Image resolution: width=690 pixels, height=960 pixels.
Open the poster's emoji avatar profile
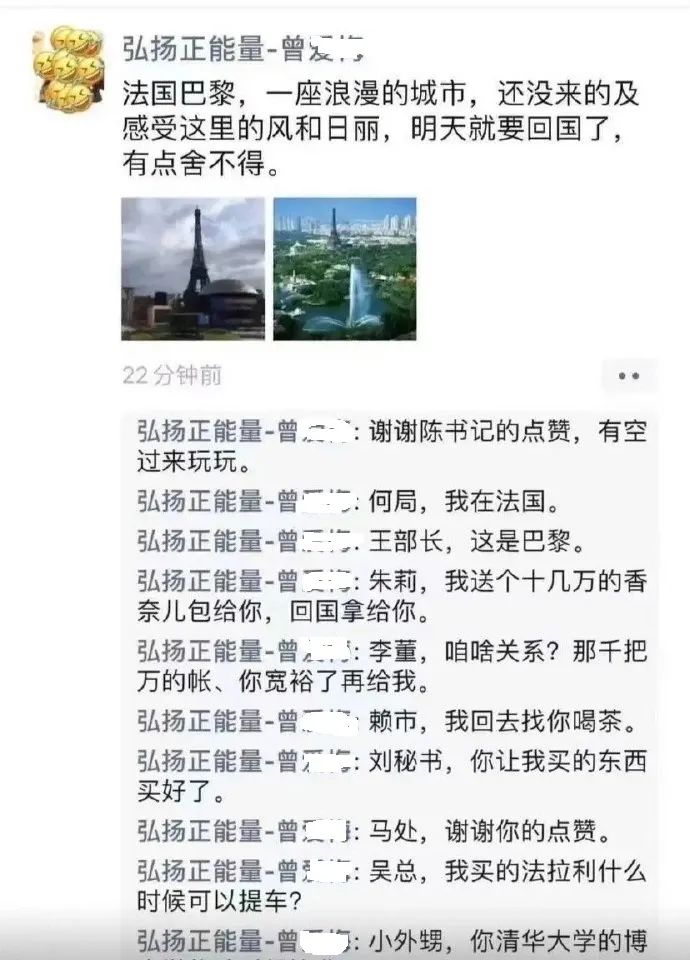67,68
